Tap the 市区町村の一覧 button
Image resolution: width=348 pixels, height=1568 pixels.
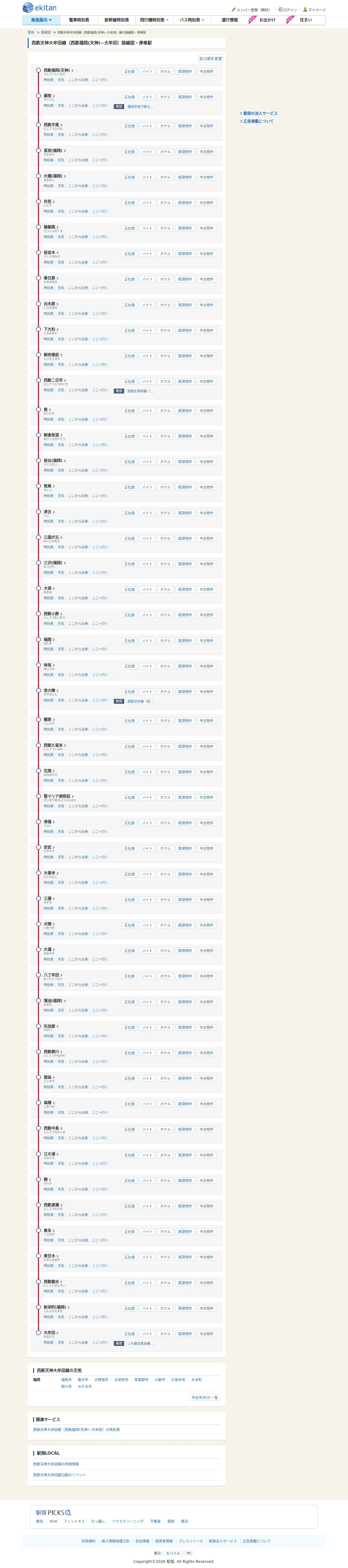pyautogui.click(x=204, y=1398)
